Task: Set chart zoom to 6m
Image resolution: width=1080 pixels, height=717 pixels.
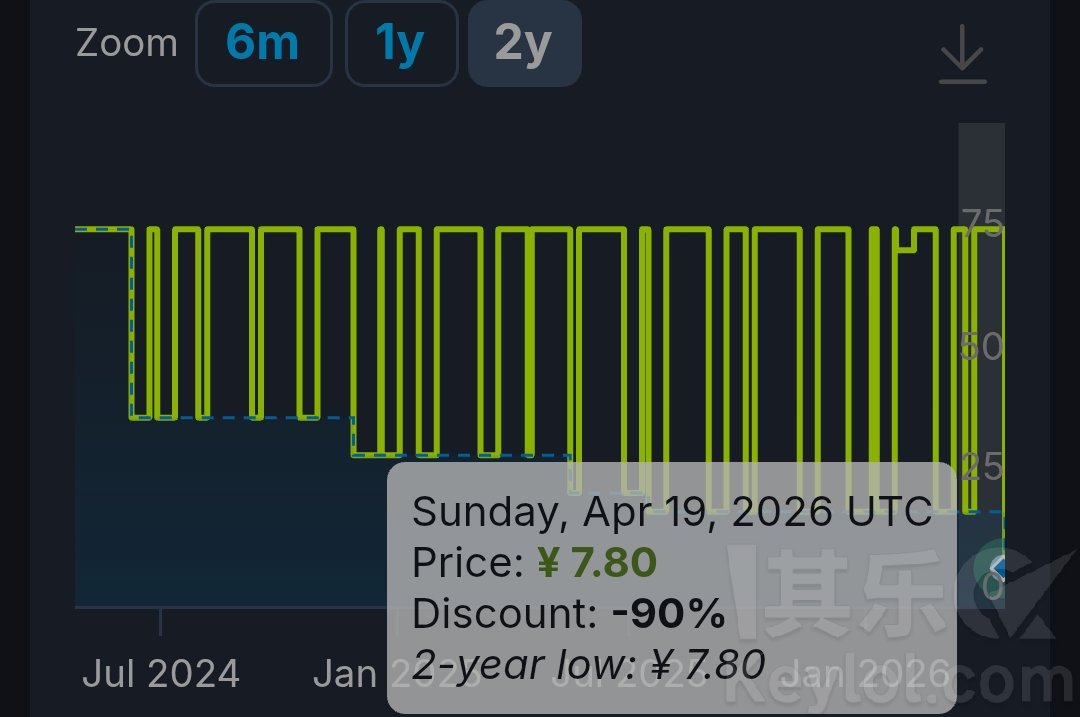Action: point(263,44)
